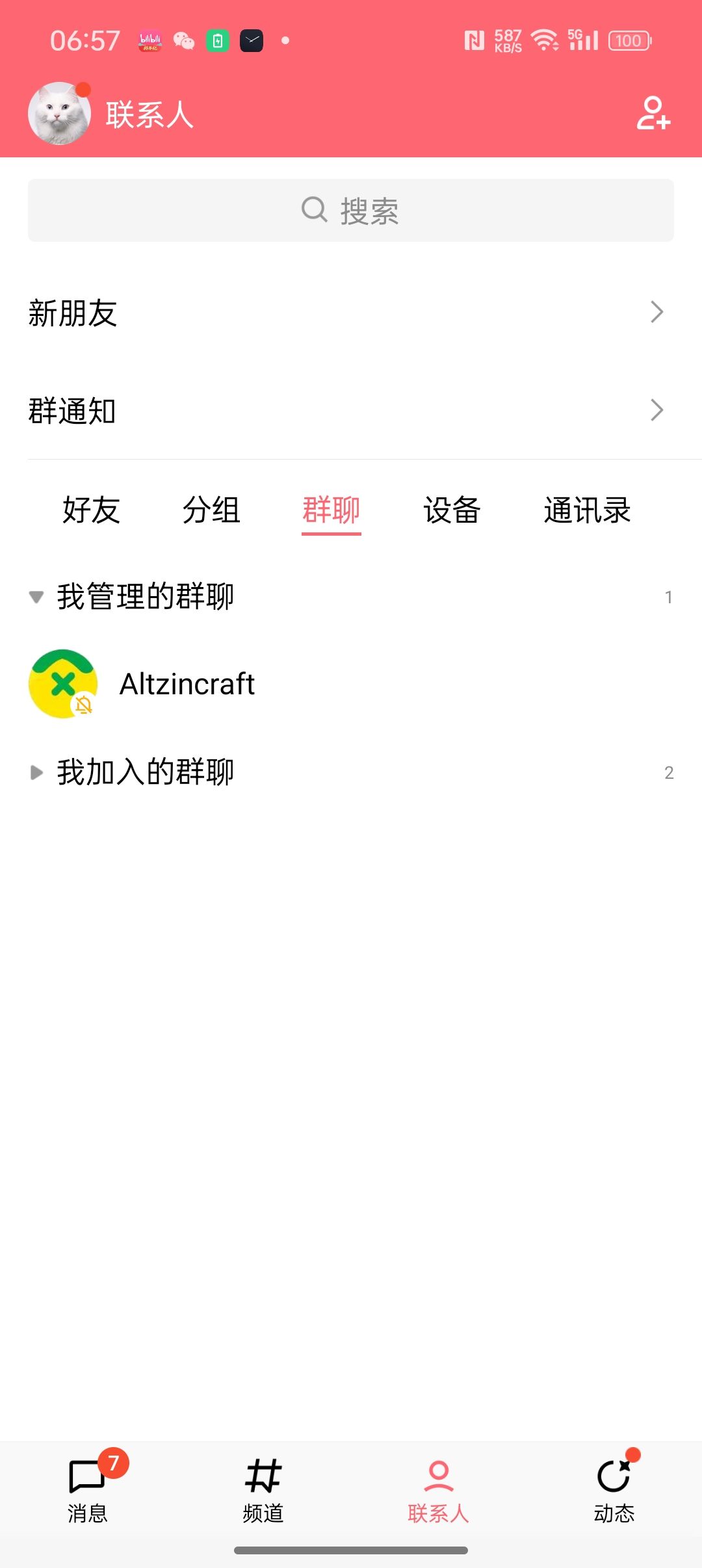702x1568 pixels.
Task: Open 群通知 group notifications row
Action: (351, 411)
